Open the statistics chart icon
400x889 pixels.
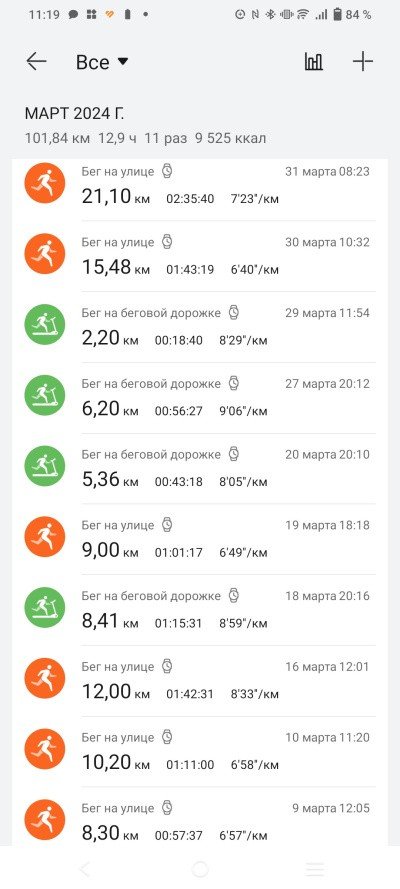313,61
